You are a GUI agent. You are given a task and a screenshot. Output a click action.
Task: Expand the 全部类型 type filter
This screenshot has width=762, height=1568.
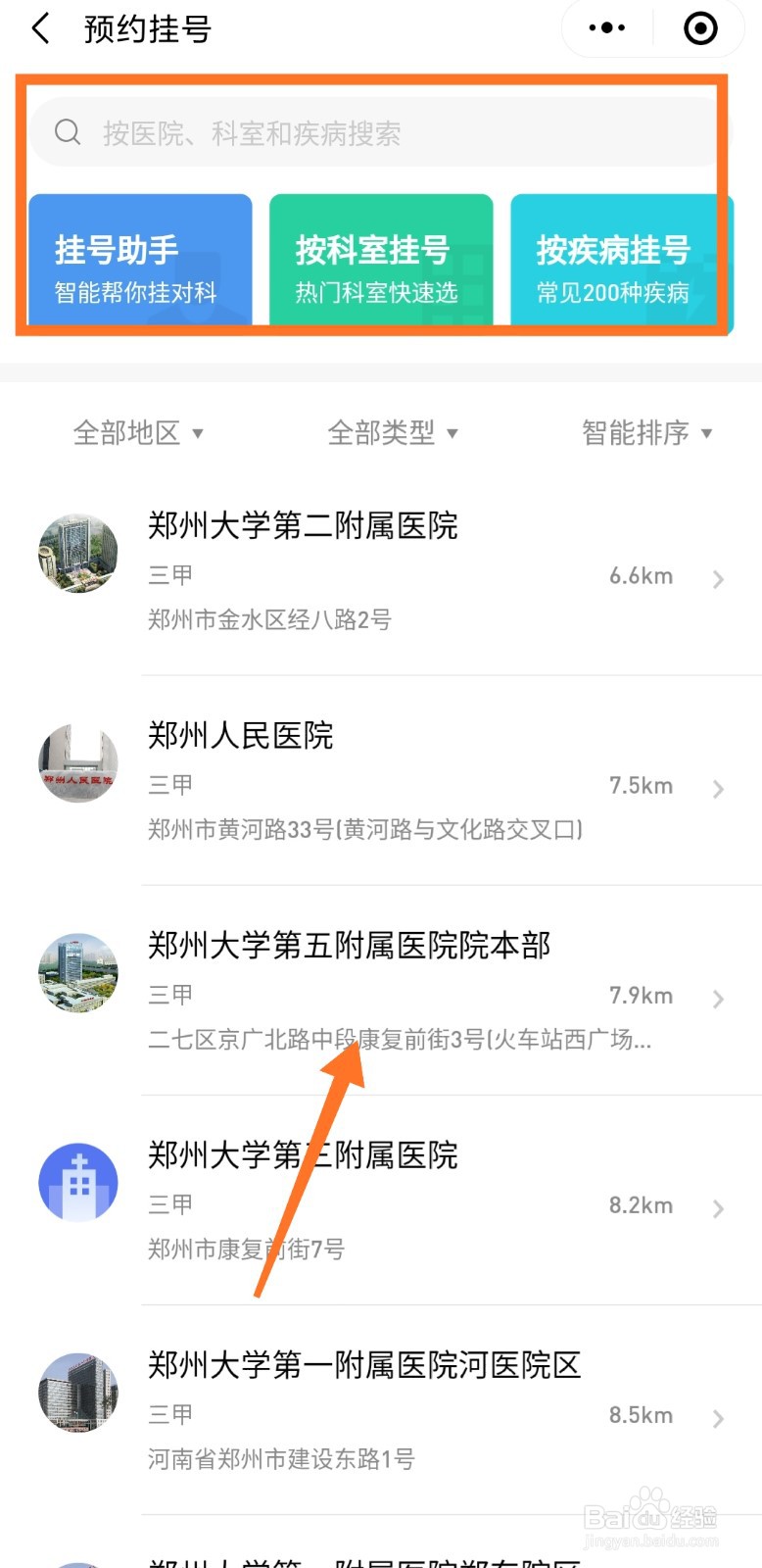pyautogui.click(x=391, y=432)
